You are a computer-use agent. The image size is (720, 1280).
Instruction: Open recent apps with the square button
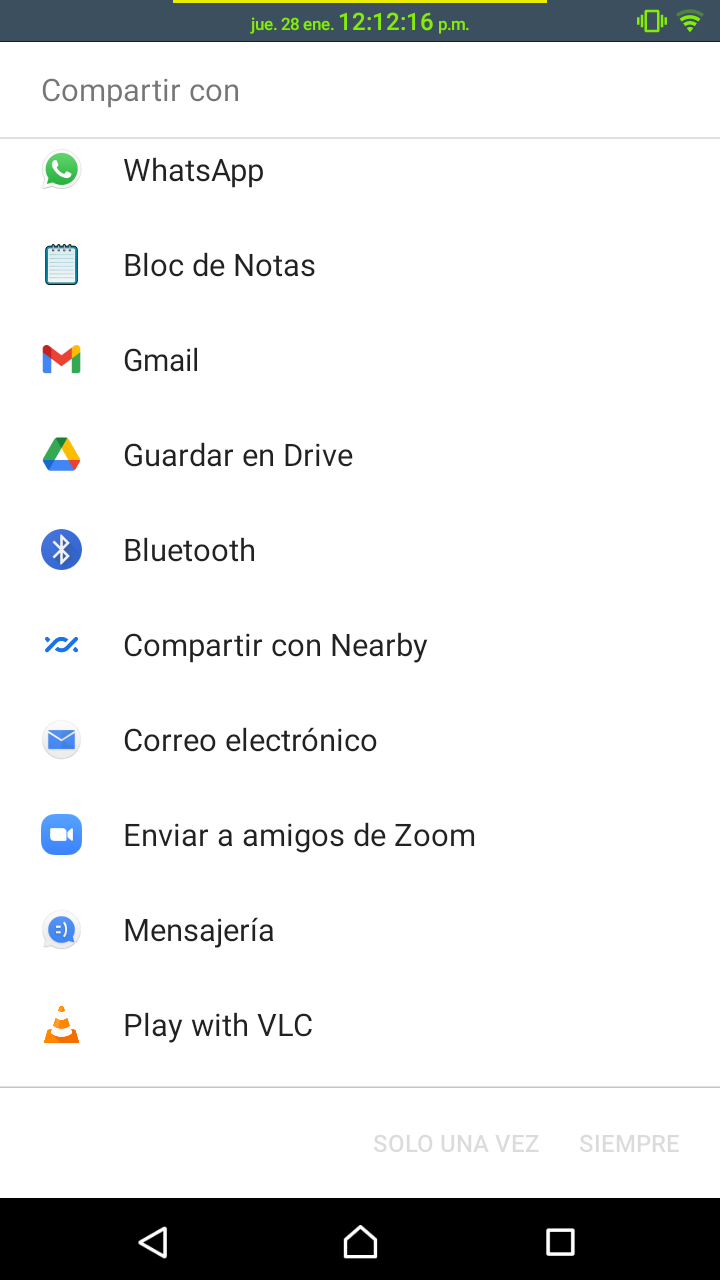pyautogui.click(x=560, y=1242)
